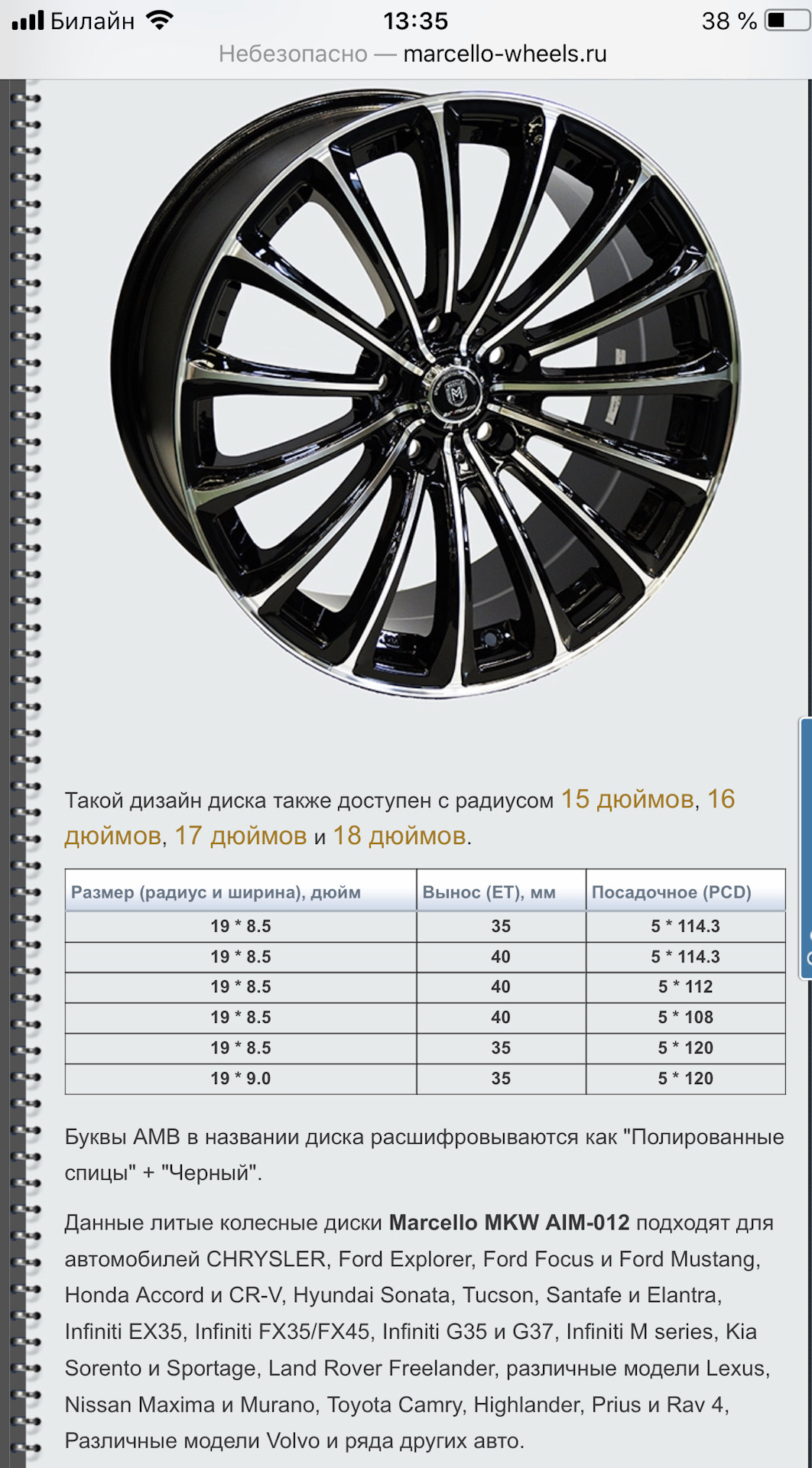Open the Marcello wheel product image

pos(427,393)
